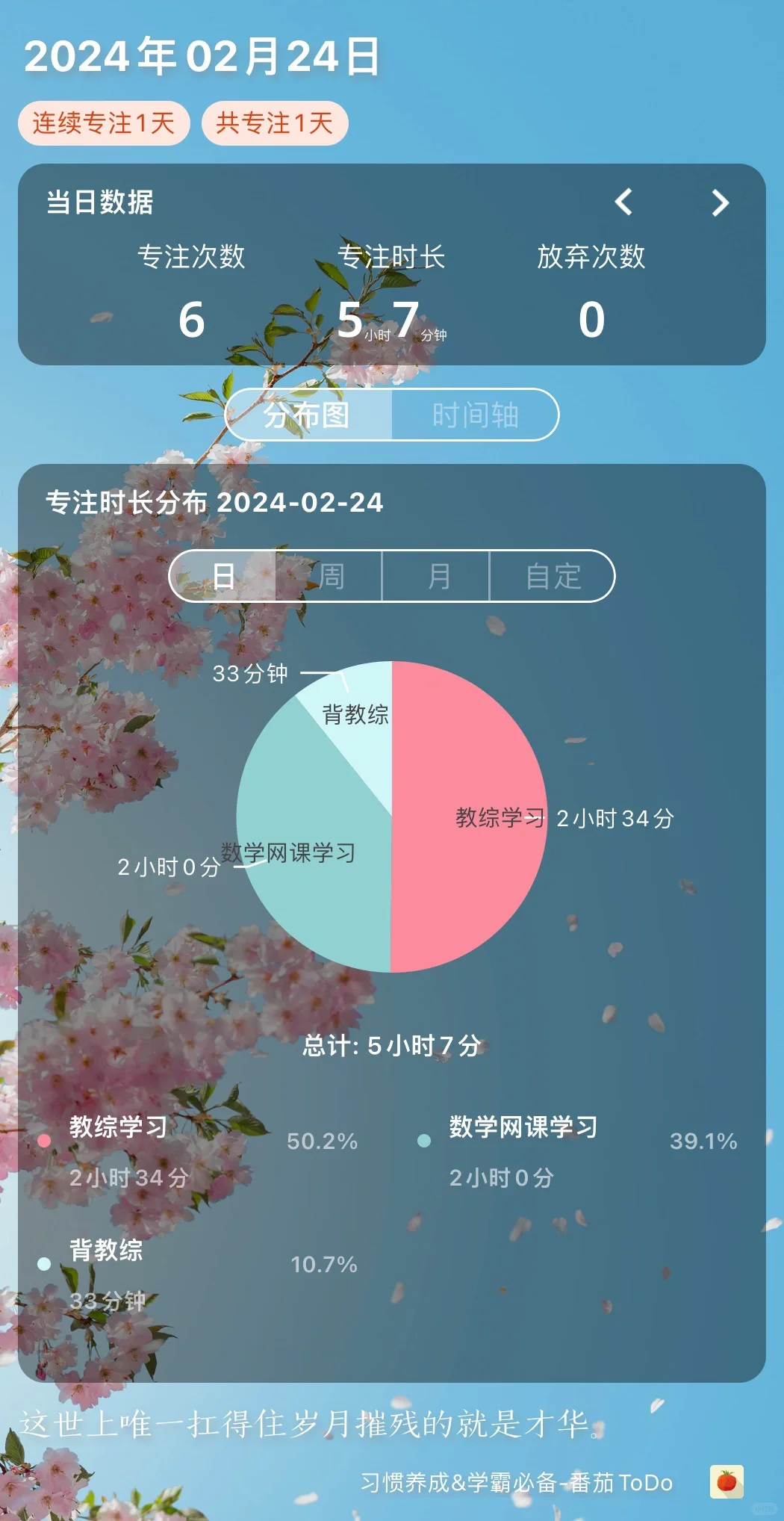Select the 日 range tab
Image resolution: width=784 pixels, height=1521 pixels.
pyautogui.click(x=223, y=576)
